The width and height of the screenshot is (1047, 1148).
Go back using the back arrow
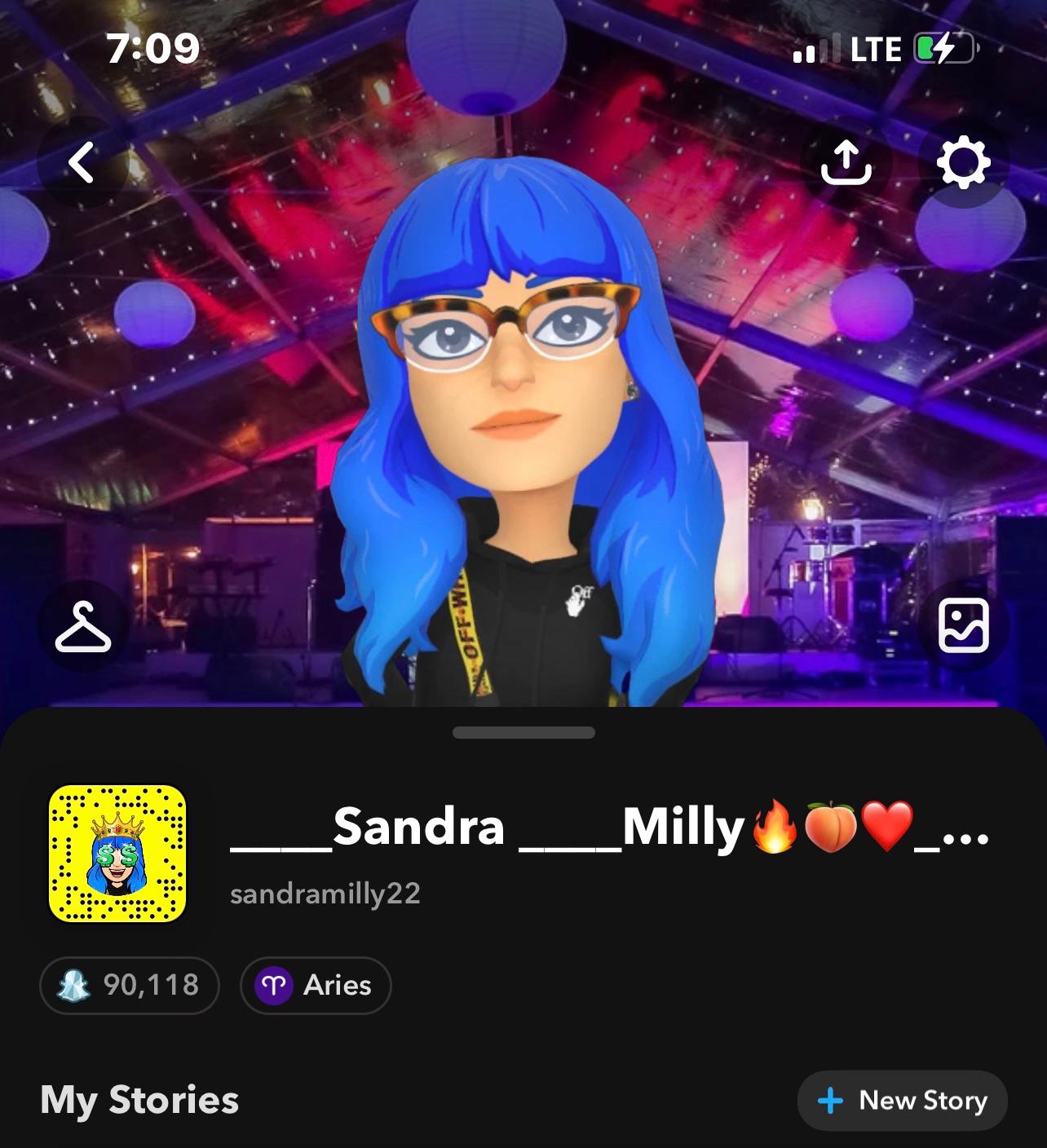coord(82,161)
